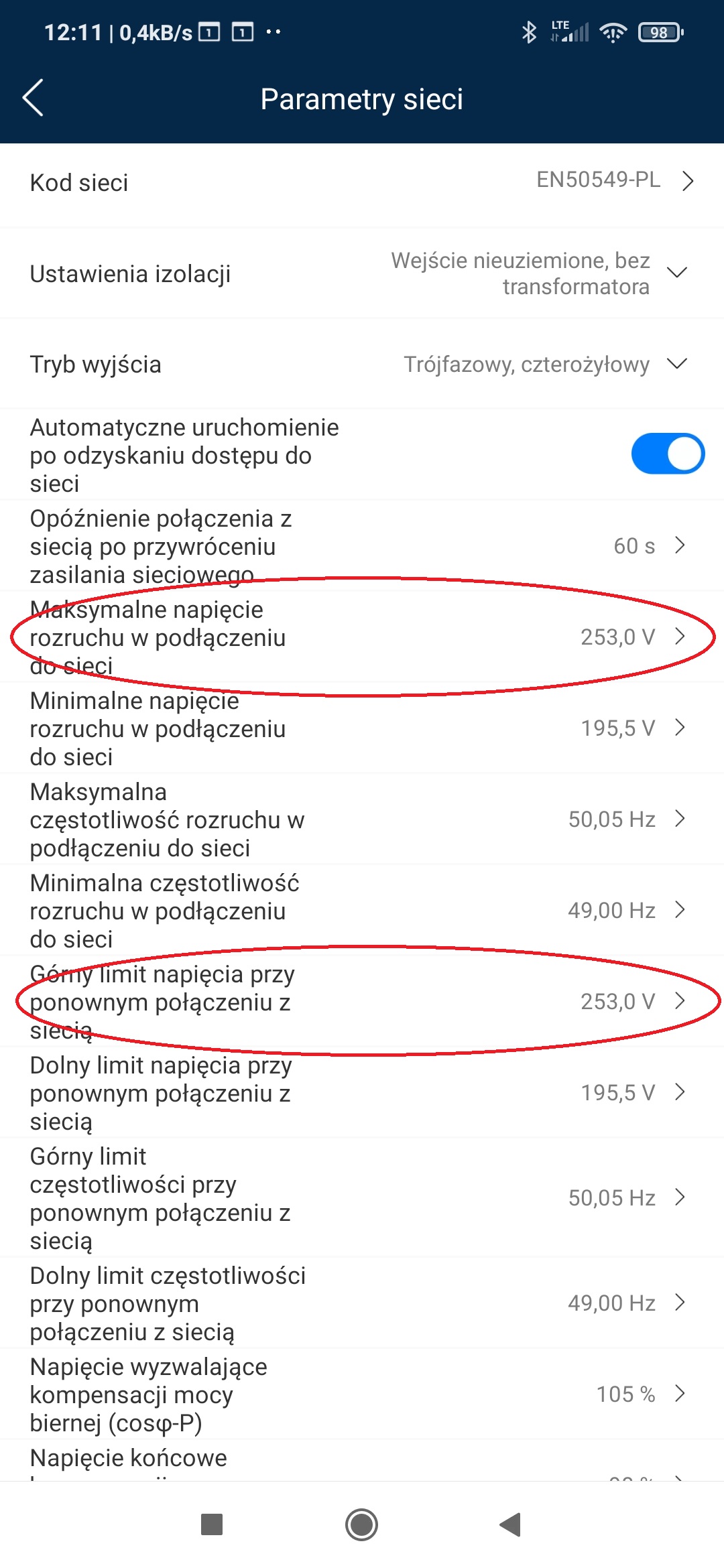Screen dimensions: 724x1568
Task: Edit Maksymalne napięcie rozruchu w podłączeniu
Action: tap(362, 637)
